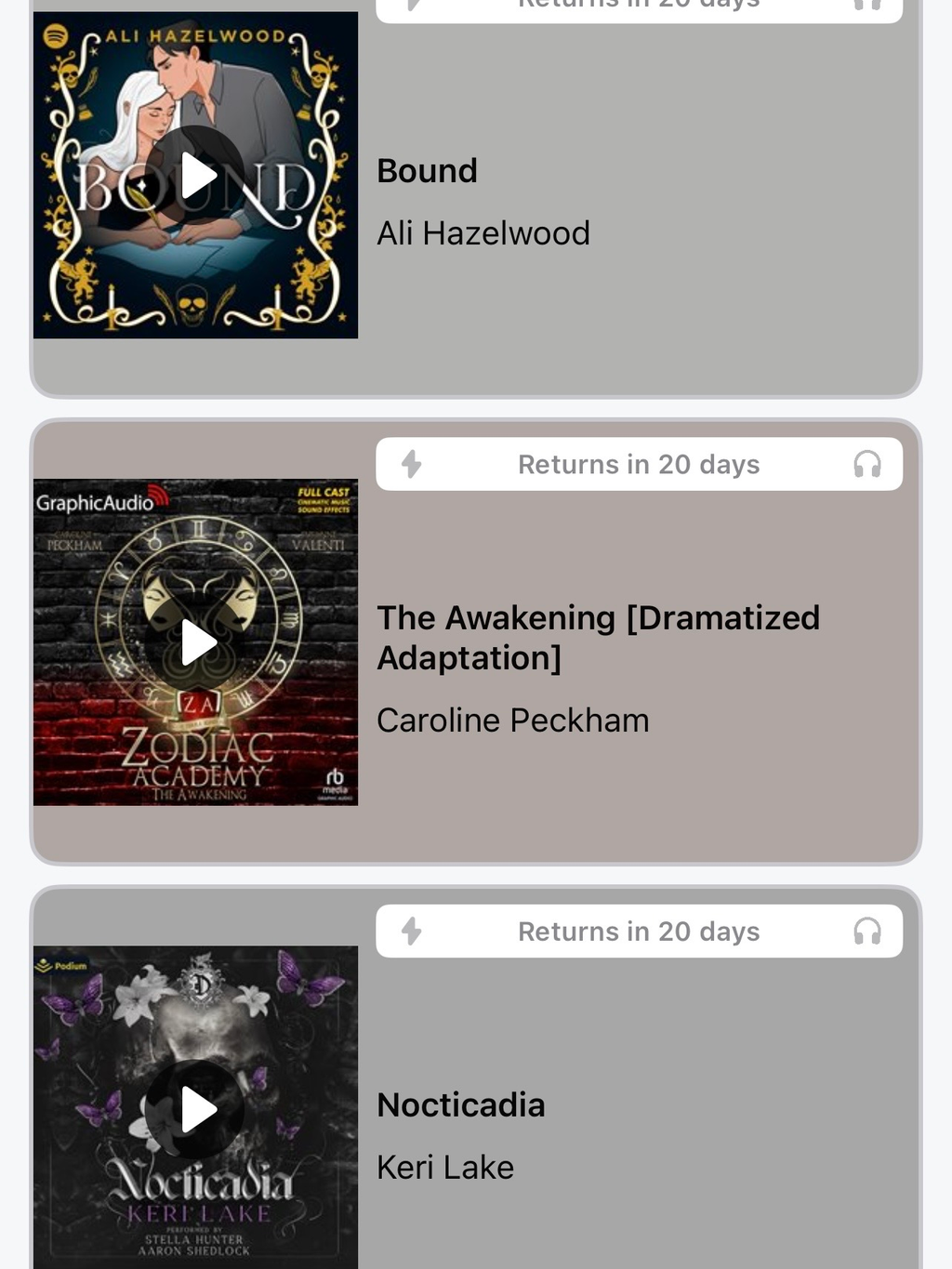Select author Ali Hazelwood

coord(483,233)
